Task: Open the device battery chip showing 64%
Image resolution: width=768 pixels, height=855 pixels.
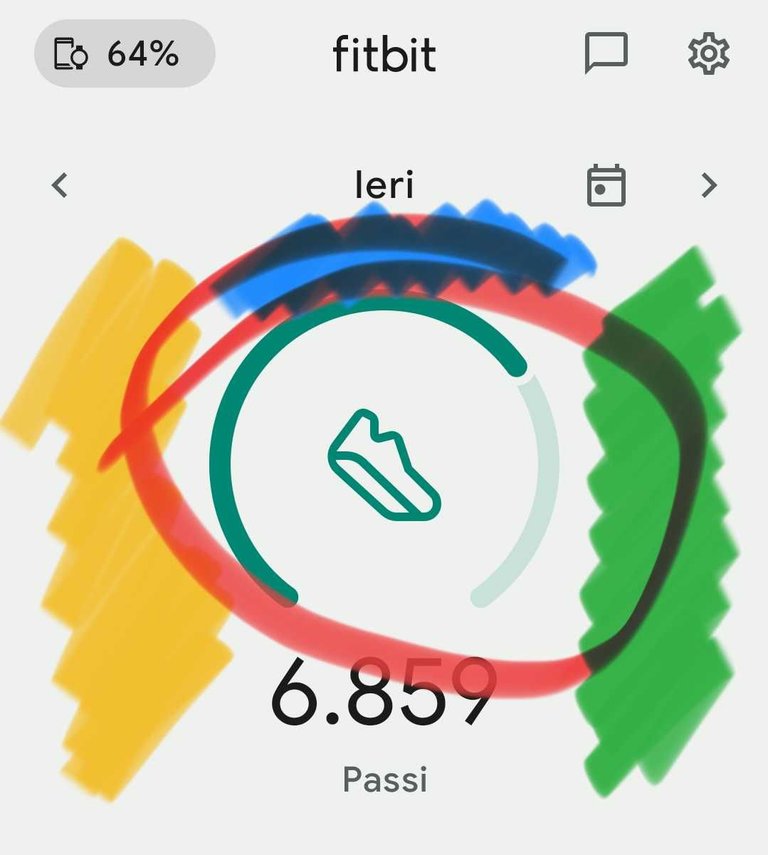Action: [x=124, y=54]
